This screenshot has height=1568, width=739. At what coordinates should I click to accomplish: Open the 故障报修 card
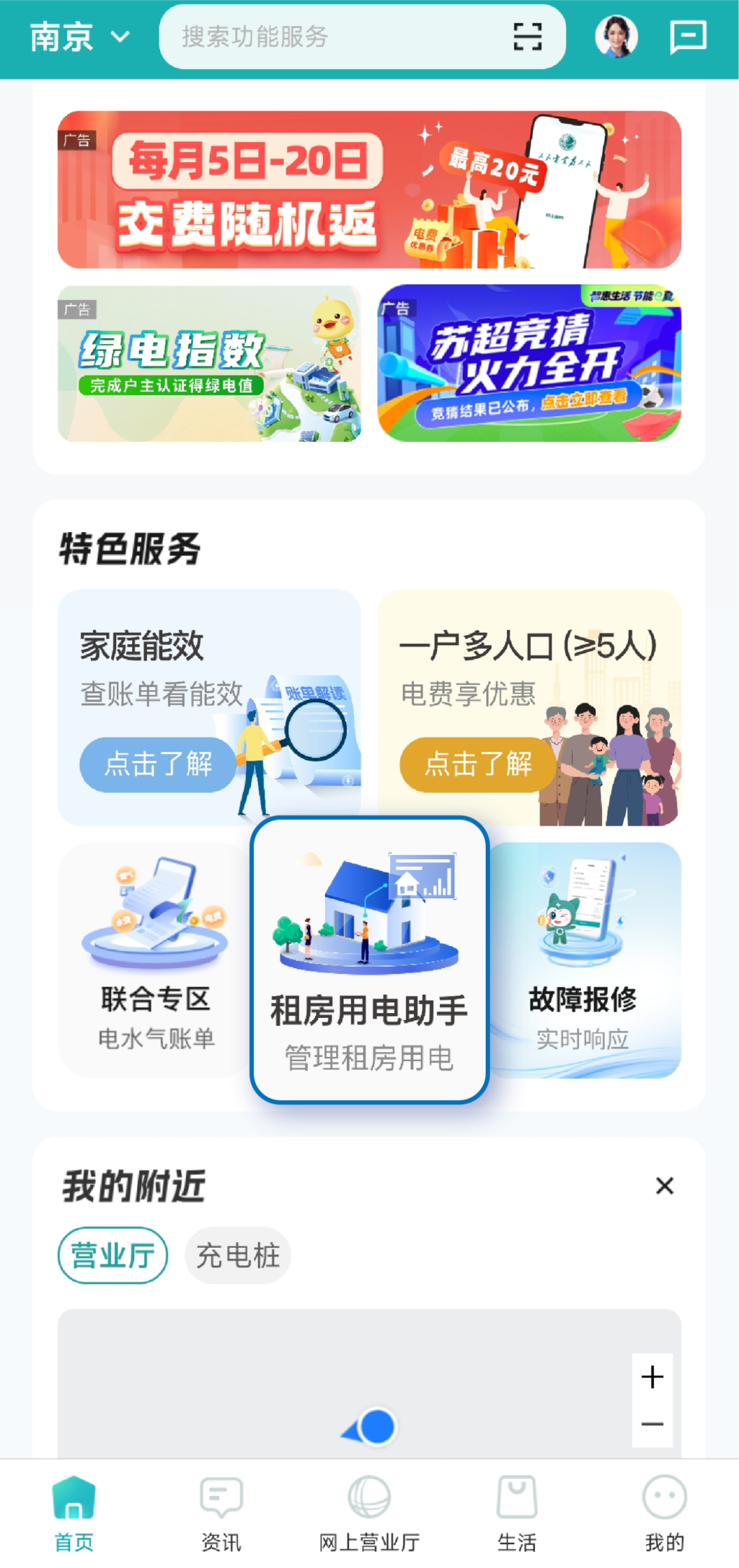(583, 960)
